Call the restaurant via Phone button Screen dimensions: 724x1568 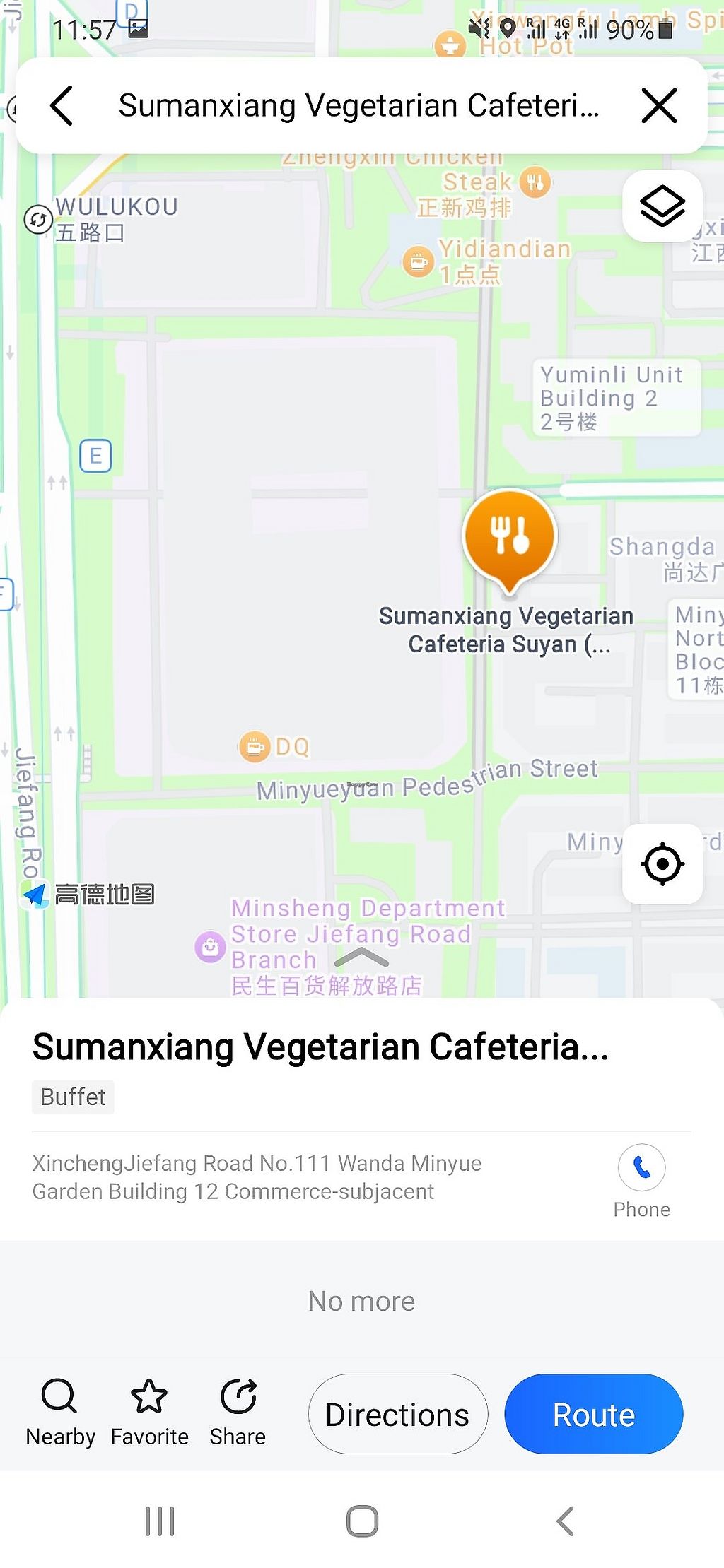pos(641,1180)
